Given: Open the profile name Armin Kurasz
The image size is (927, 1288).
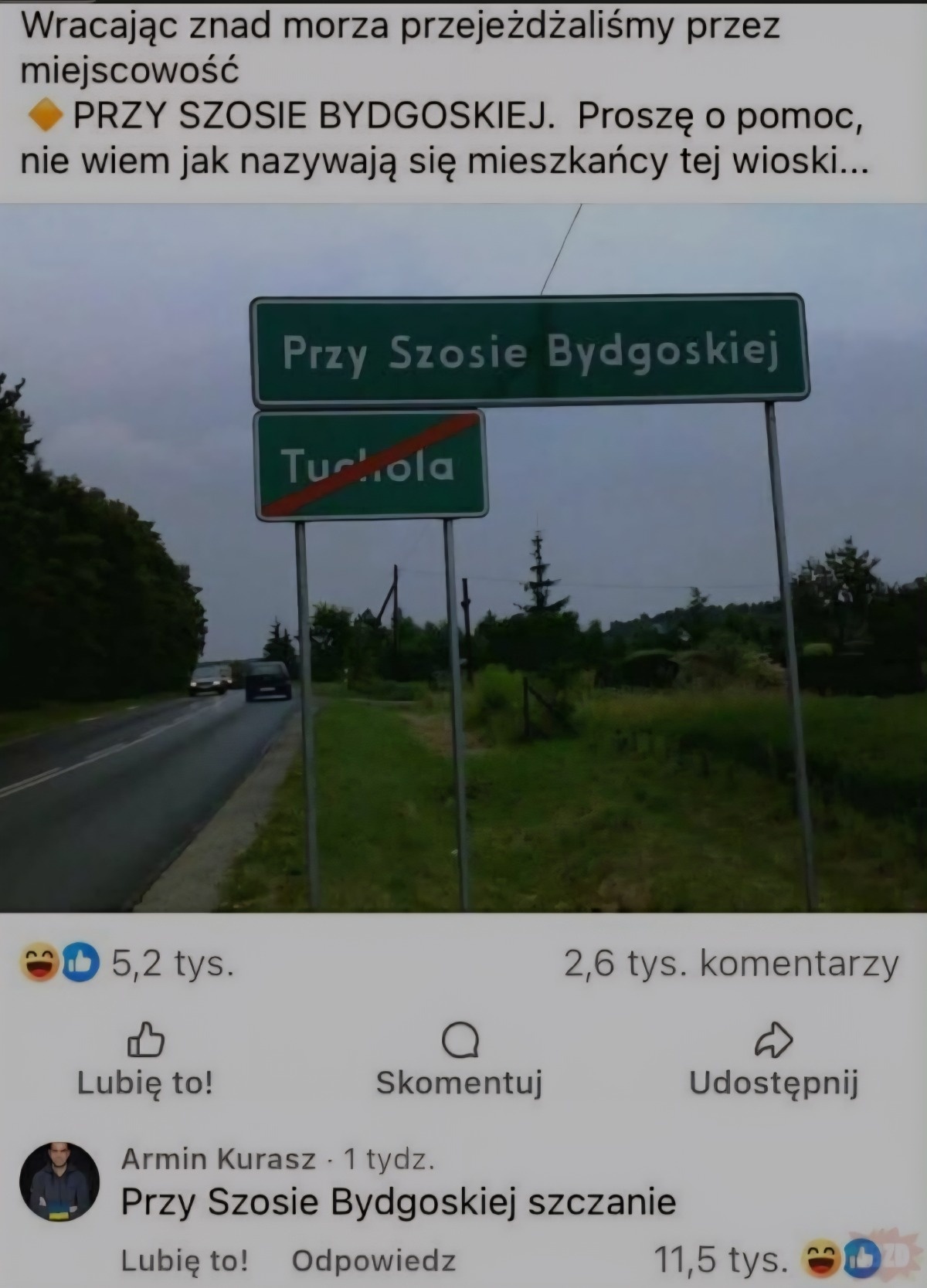Looking at the screenshot, I should (219, 1158).
